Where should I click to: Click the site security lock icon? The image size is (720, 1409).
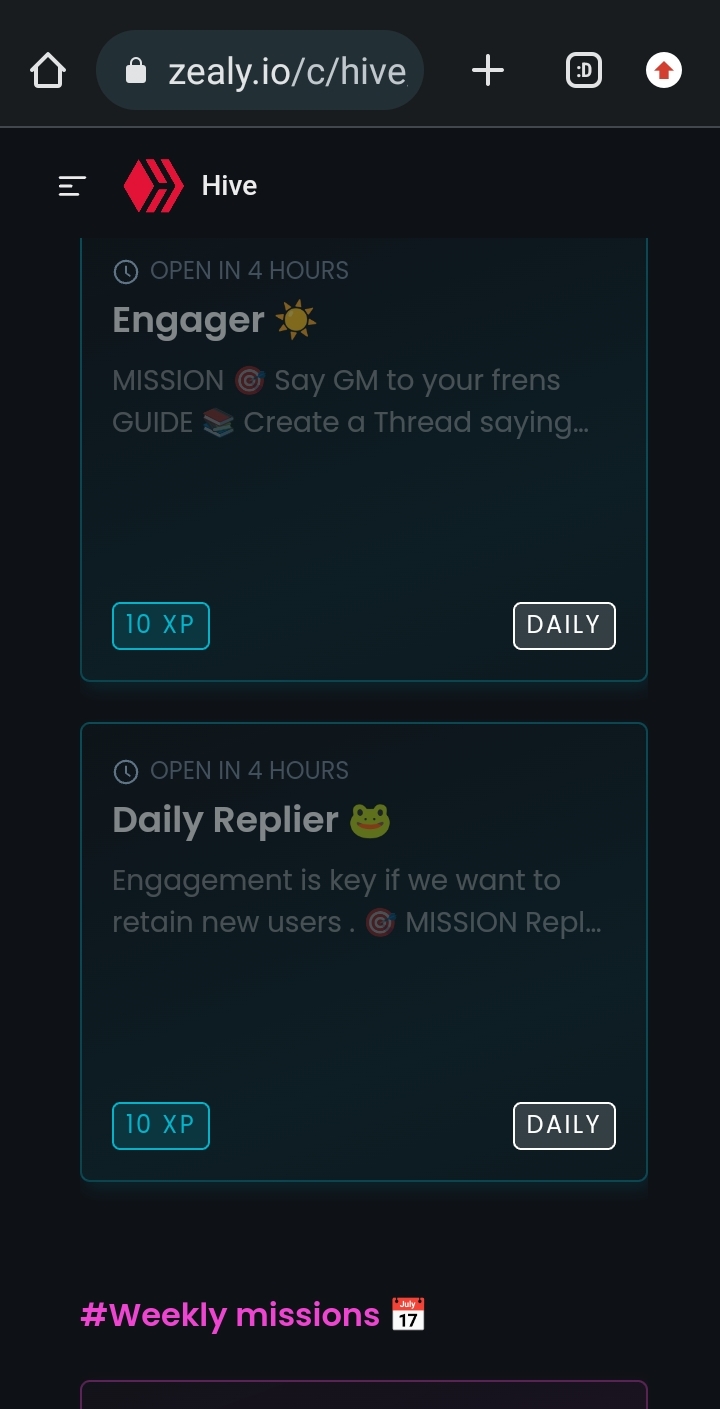click(x=134, y=70)
